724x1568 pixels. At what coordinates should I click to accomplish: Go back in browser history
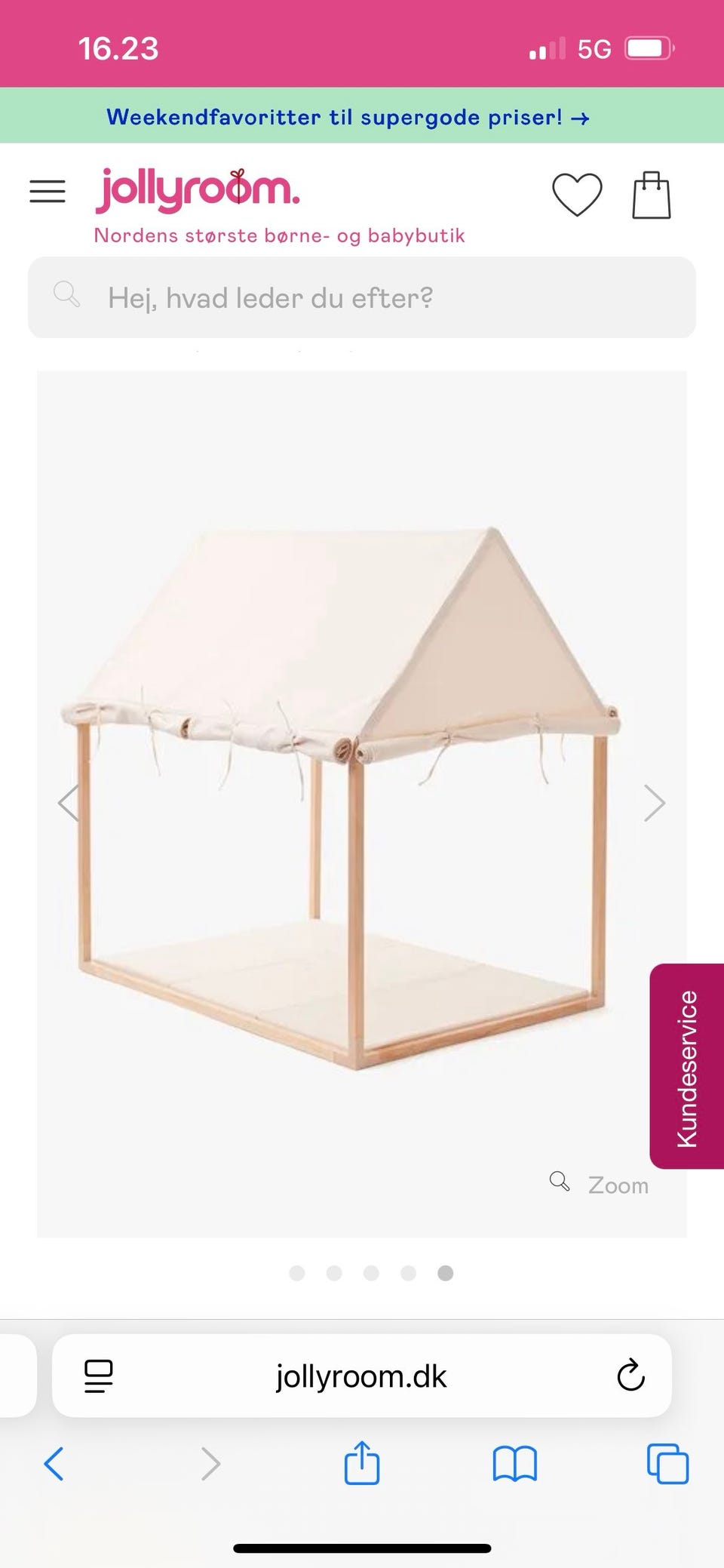tap(54, 1464)
